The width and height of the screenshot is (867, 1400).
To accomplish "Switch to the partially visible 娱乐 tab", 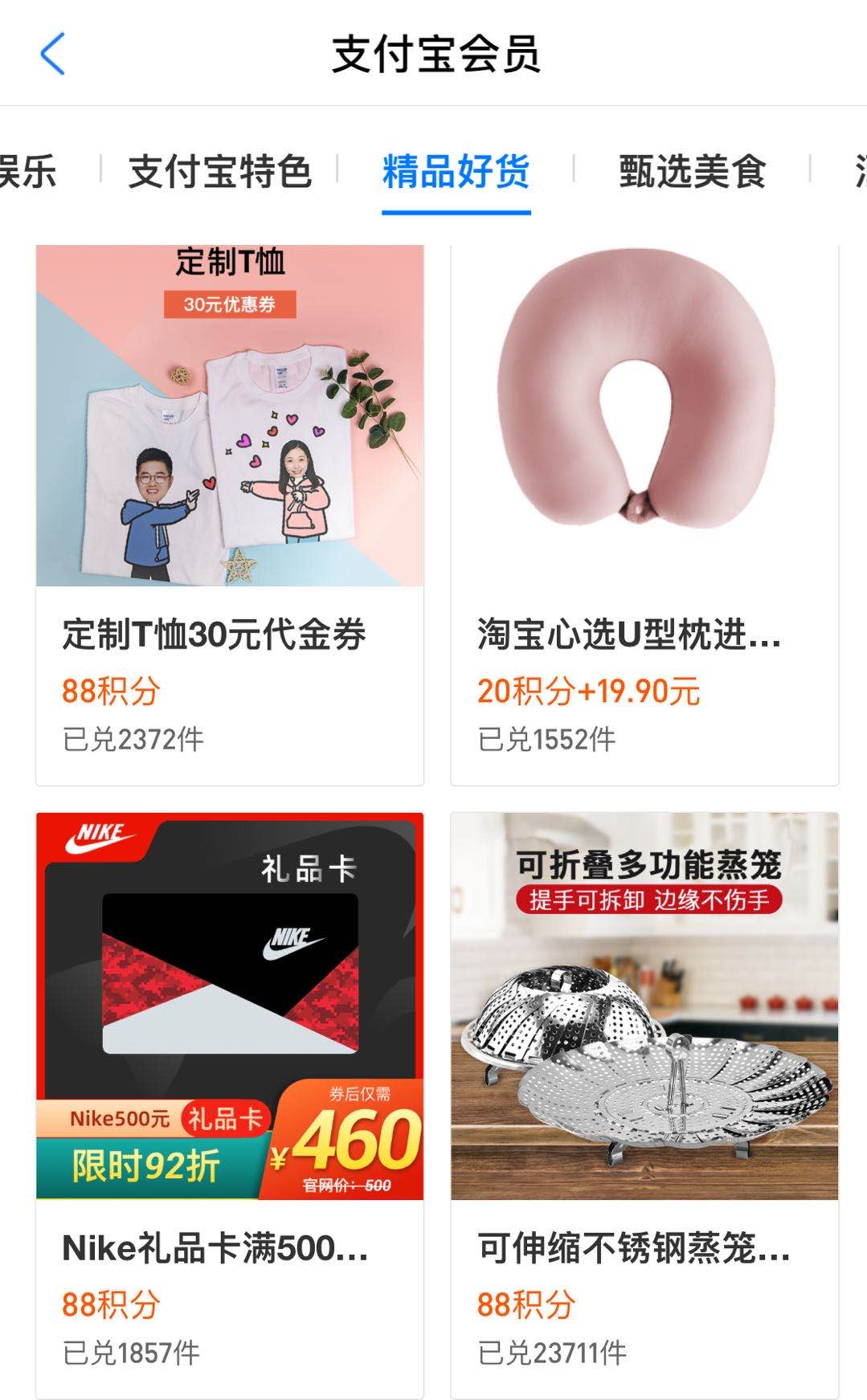I will [28, 172].
